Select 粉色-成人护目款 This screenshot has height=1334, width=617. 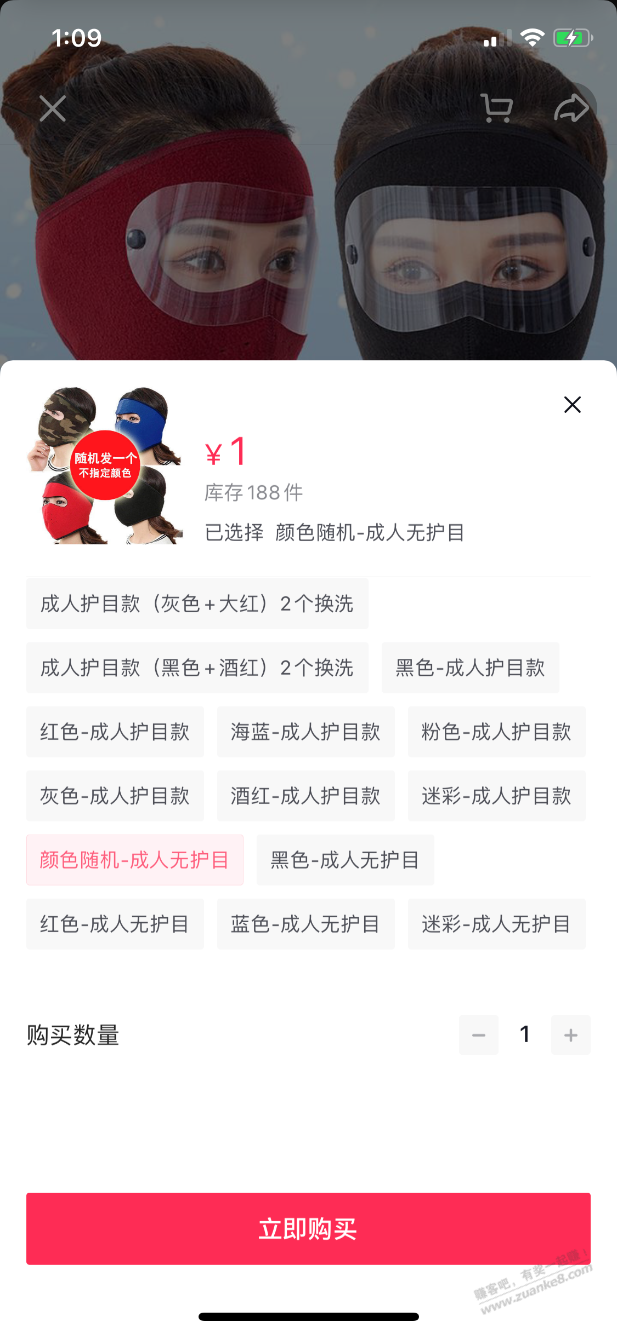[x=497, y=732]
